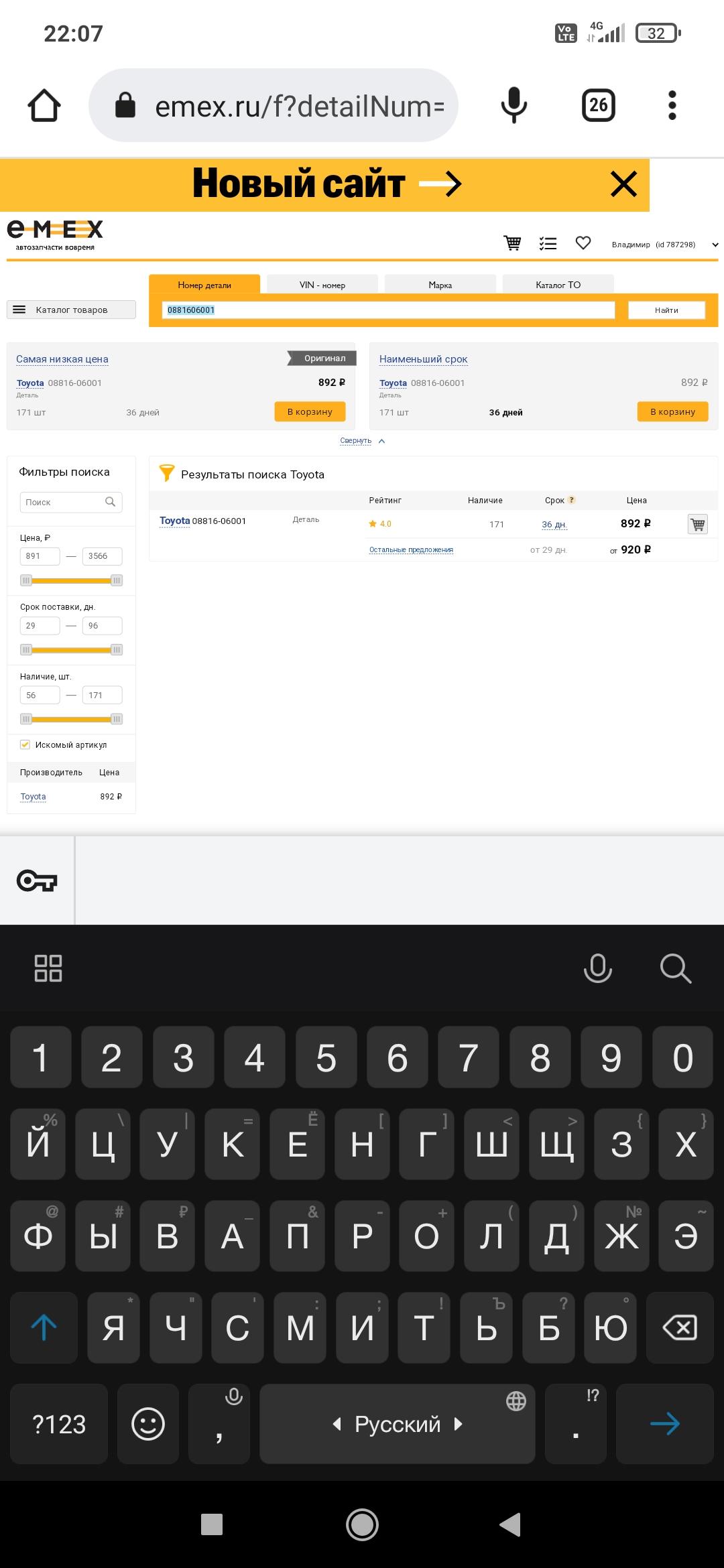The height and width of the screenshot is (1568, 724).
Task: Open the Остальные предложения link
Action: tap(411, 549)
